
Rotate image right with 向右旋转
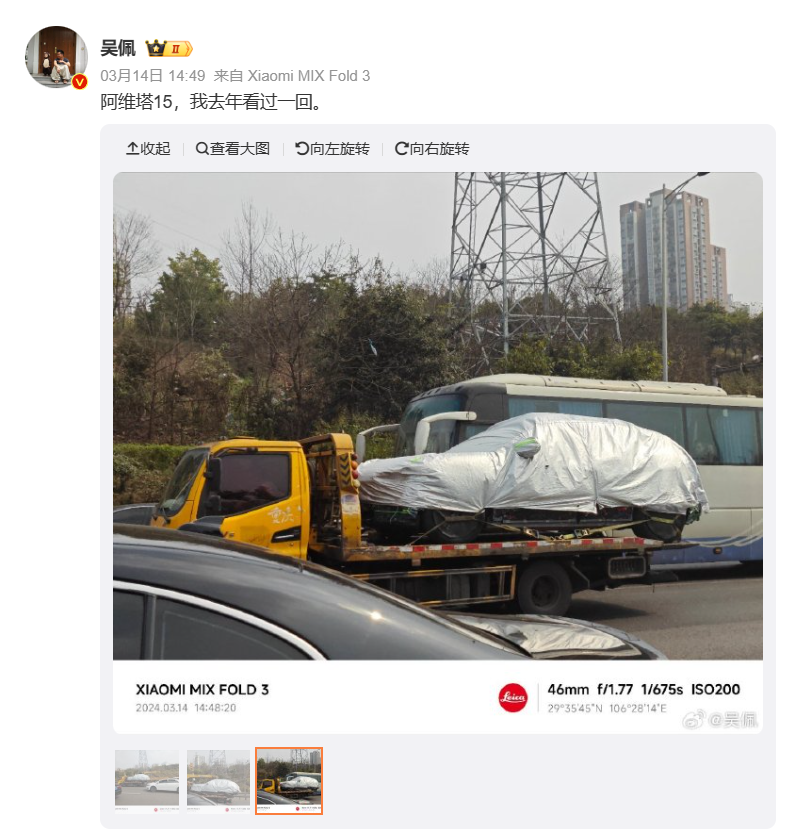pyautogui.click(x=432, y=148)
